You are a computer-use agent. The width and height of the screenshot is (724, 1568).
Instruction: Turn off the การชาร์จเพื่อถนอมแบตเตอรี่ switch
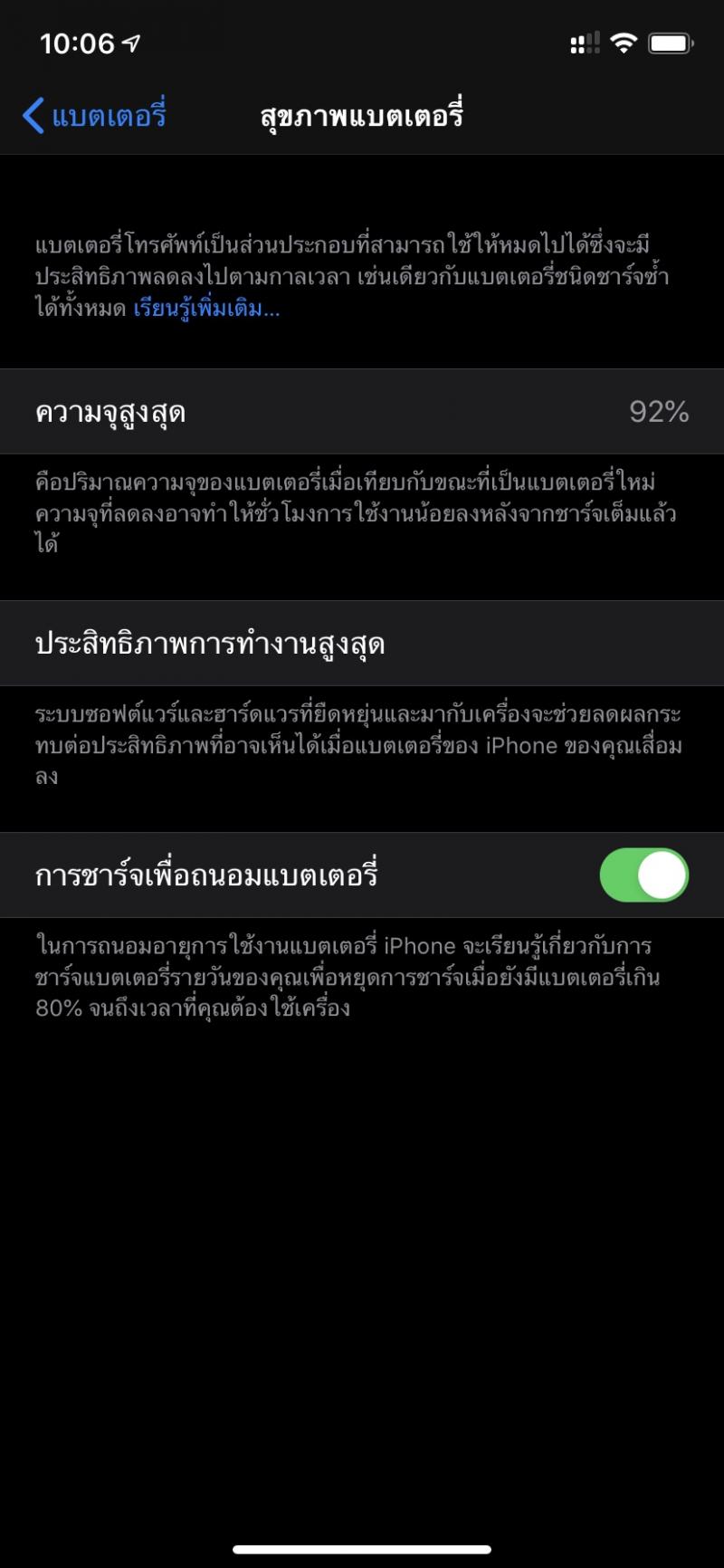(x=644, y=875)
